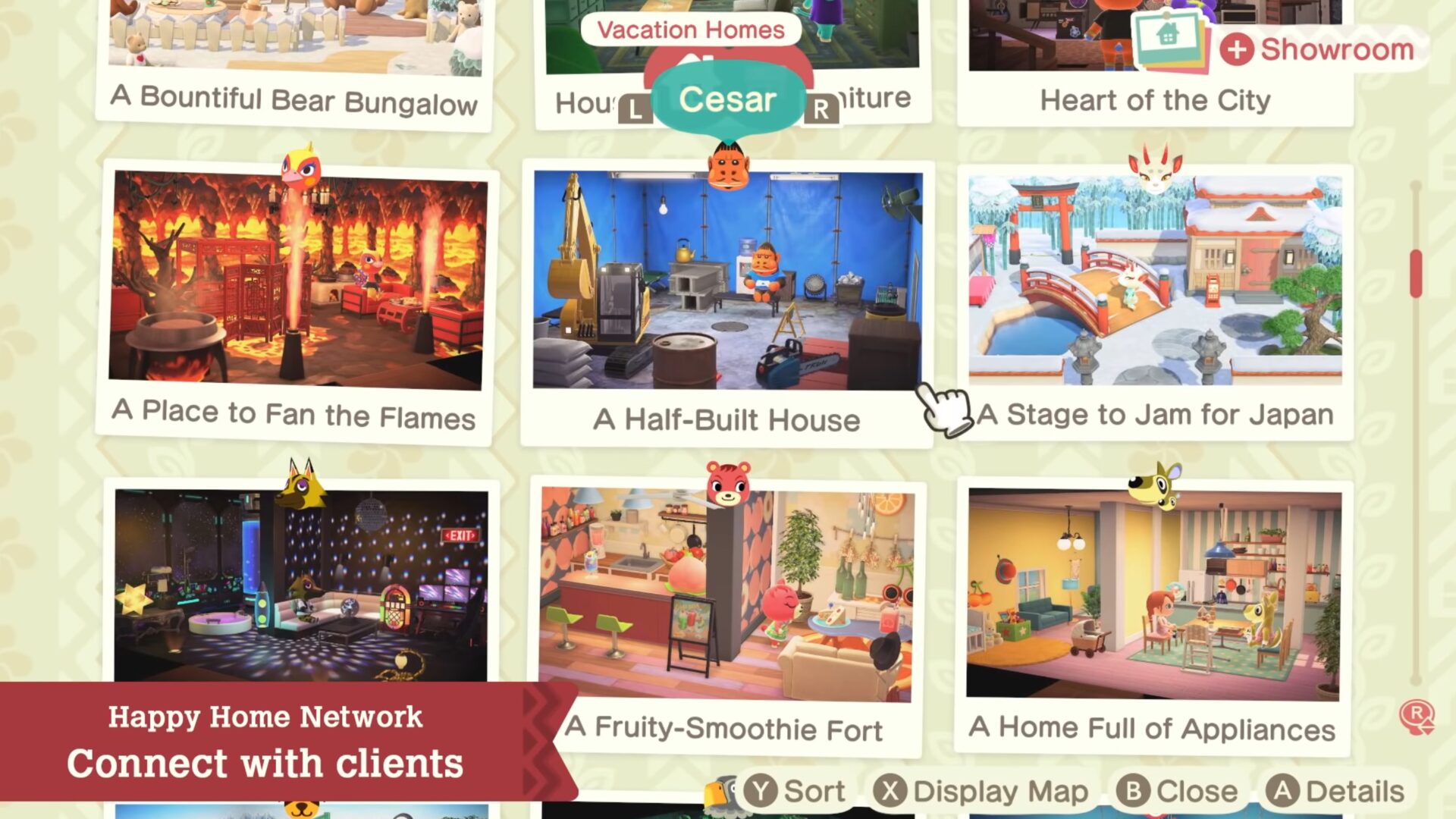Tap the L button beside Cesar
Screen dimensions: 1456x819
[635, 110]
